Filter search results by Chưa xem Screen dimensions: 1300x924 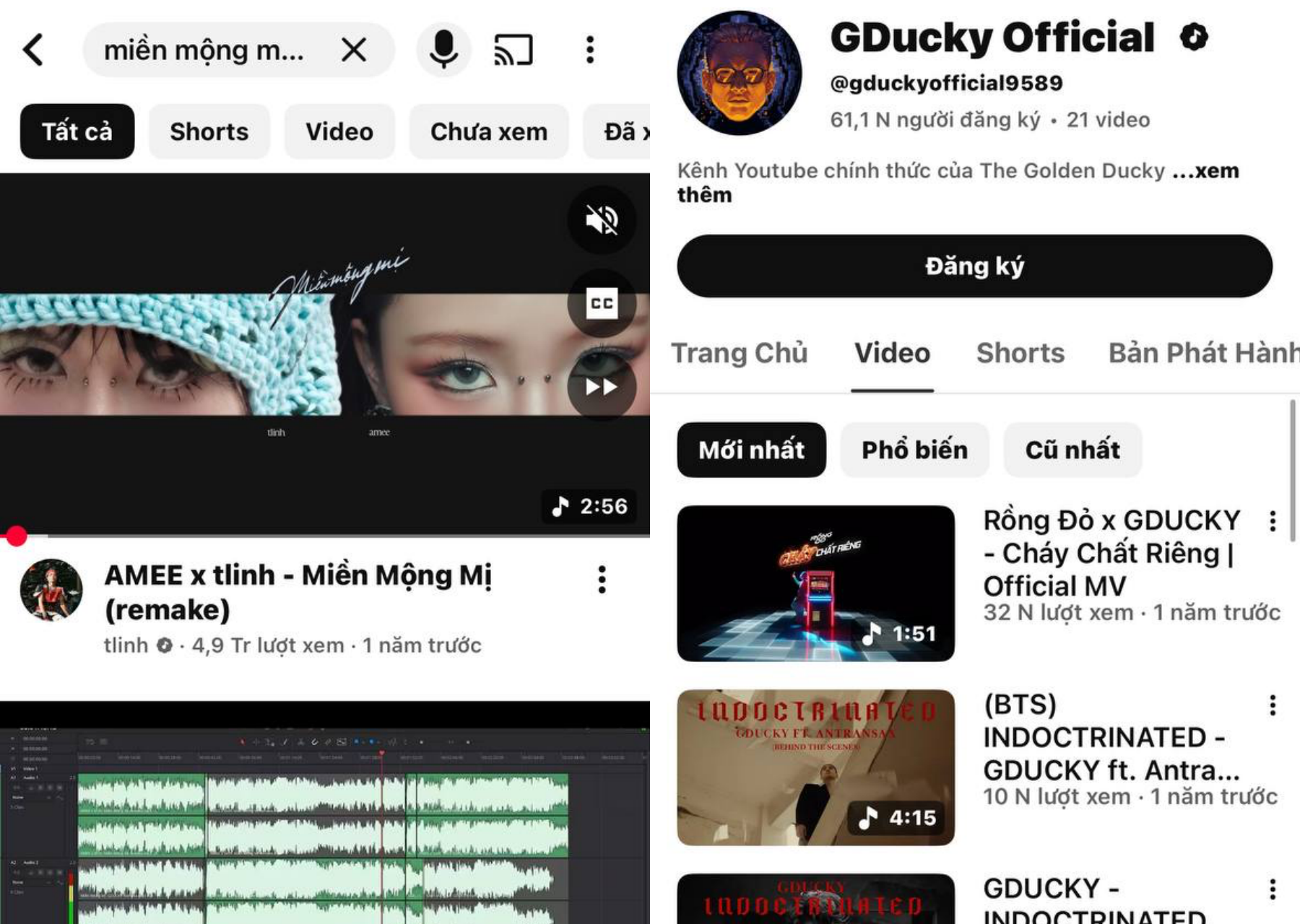pos(488,131)
